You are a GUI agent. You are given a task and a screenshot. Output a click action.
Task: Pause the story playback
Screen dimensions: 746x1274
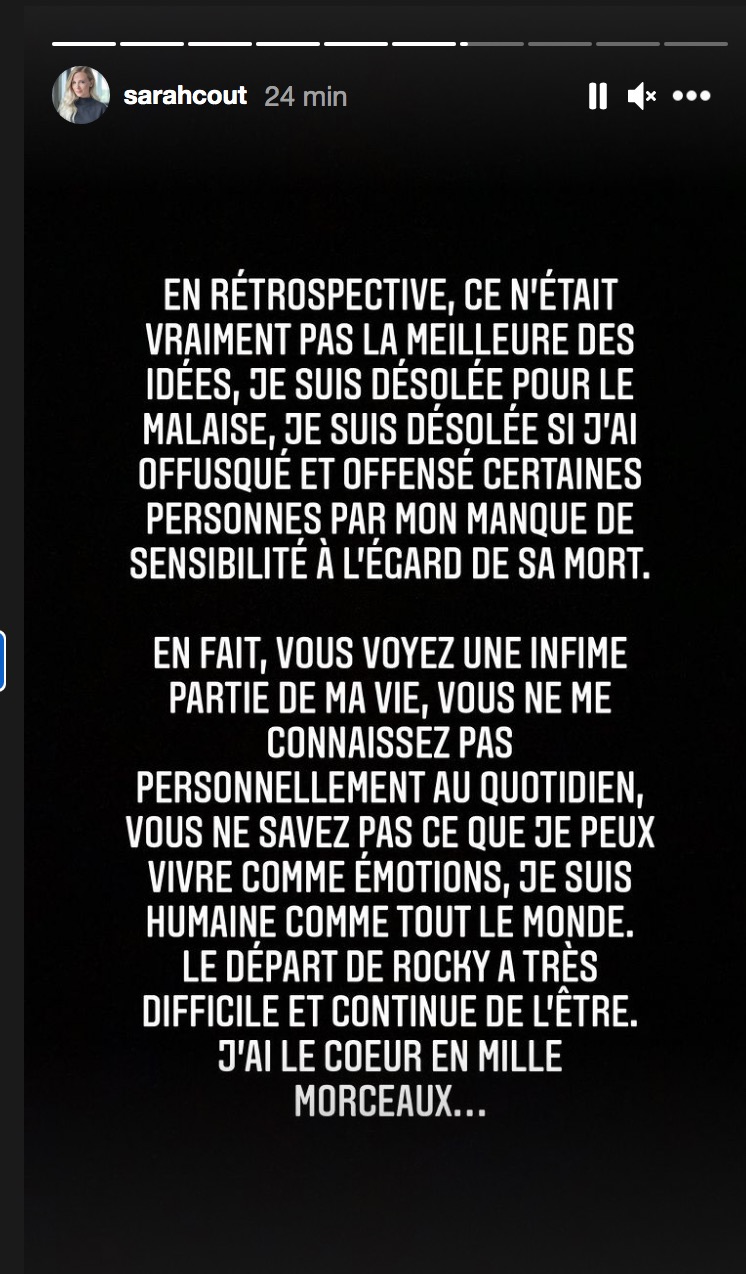[x=597, y=96]
